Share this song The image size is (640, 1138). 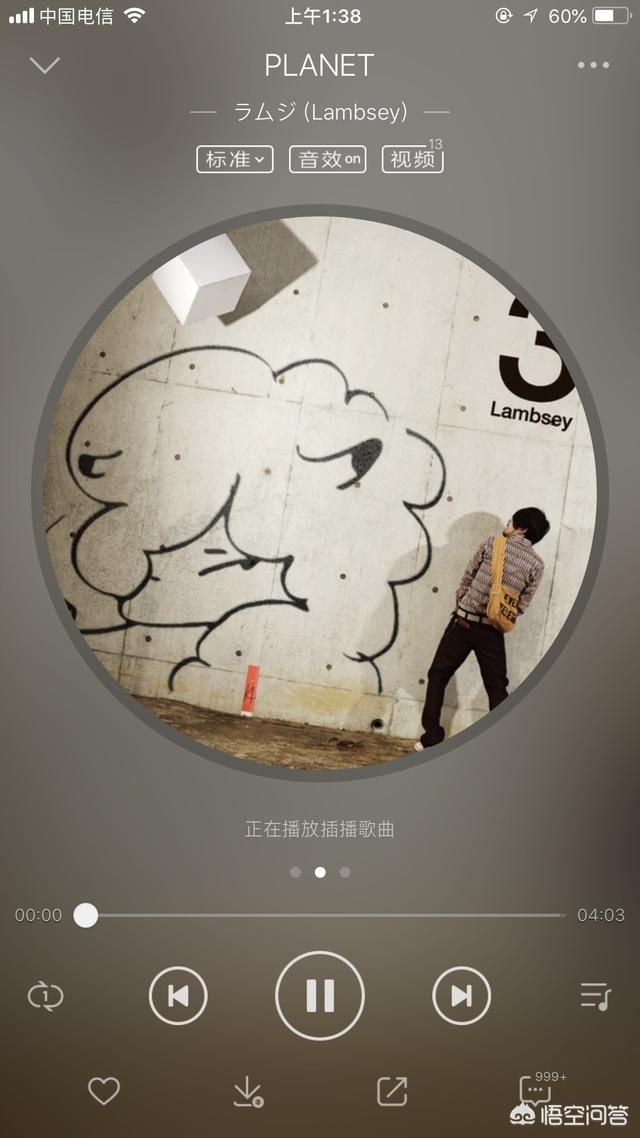point(392,1091)
